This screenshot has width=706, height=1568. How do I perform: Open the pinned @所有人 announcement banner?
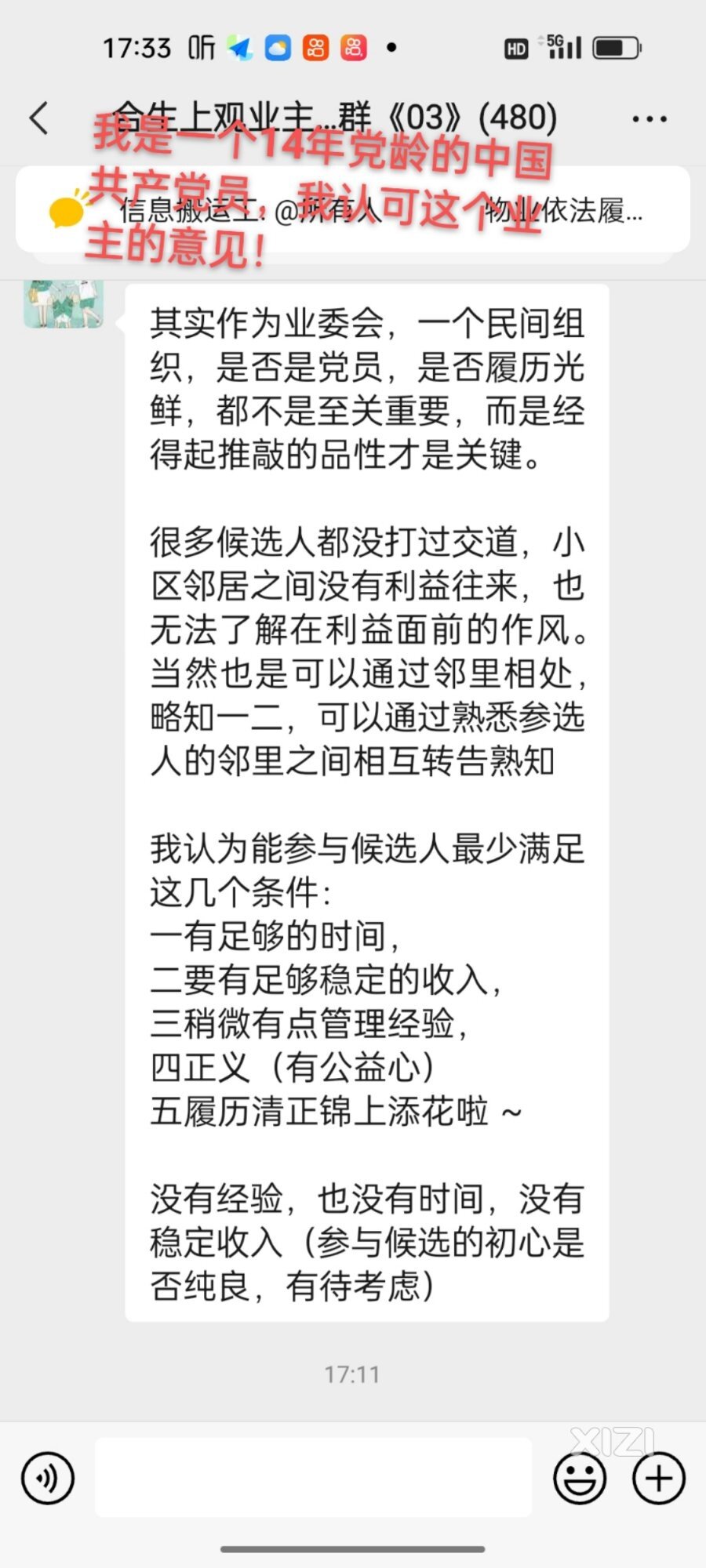(x=353, y=210)
